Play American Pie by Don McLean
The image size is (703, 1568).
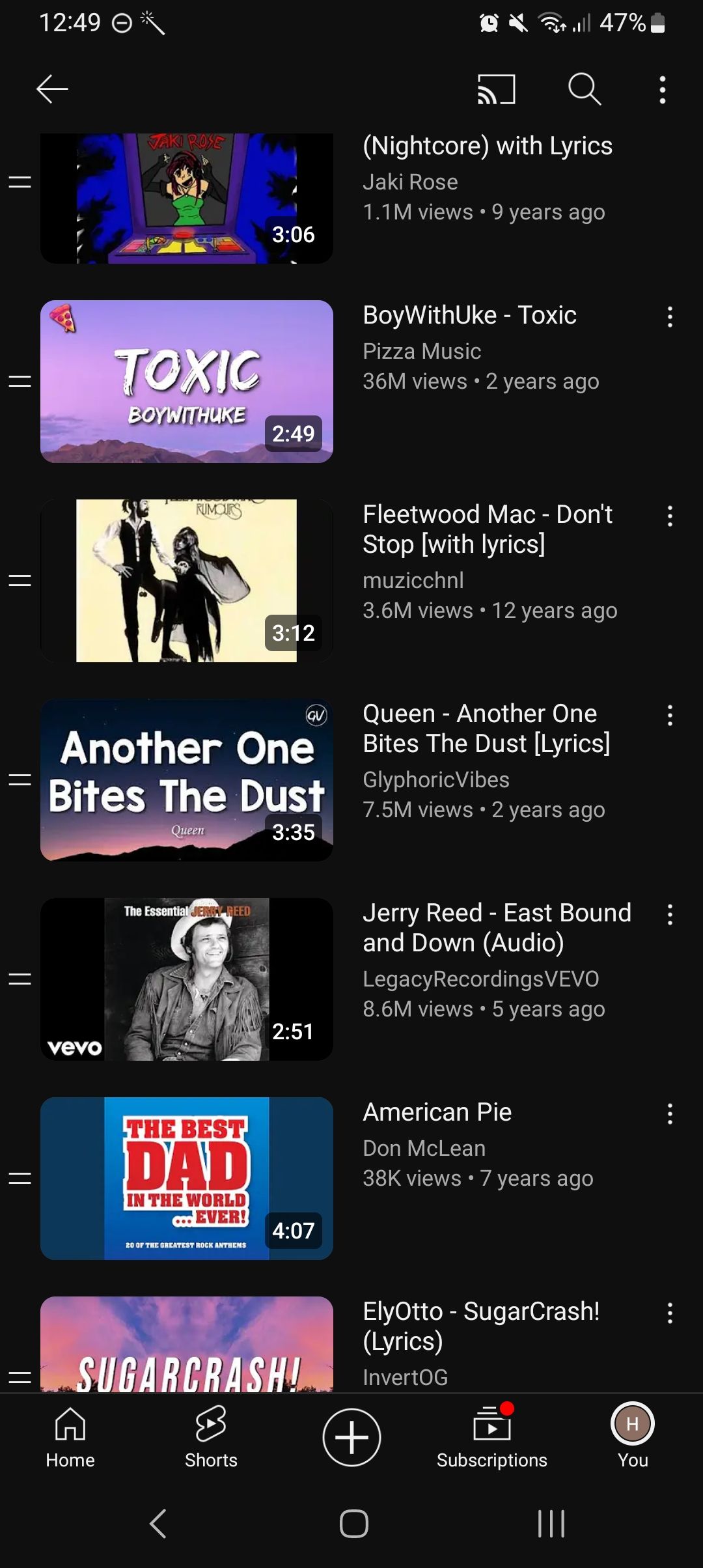click(187, 1179)
